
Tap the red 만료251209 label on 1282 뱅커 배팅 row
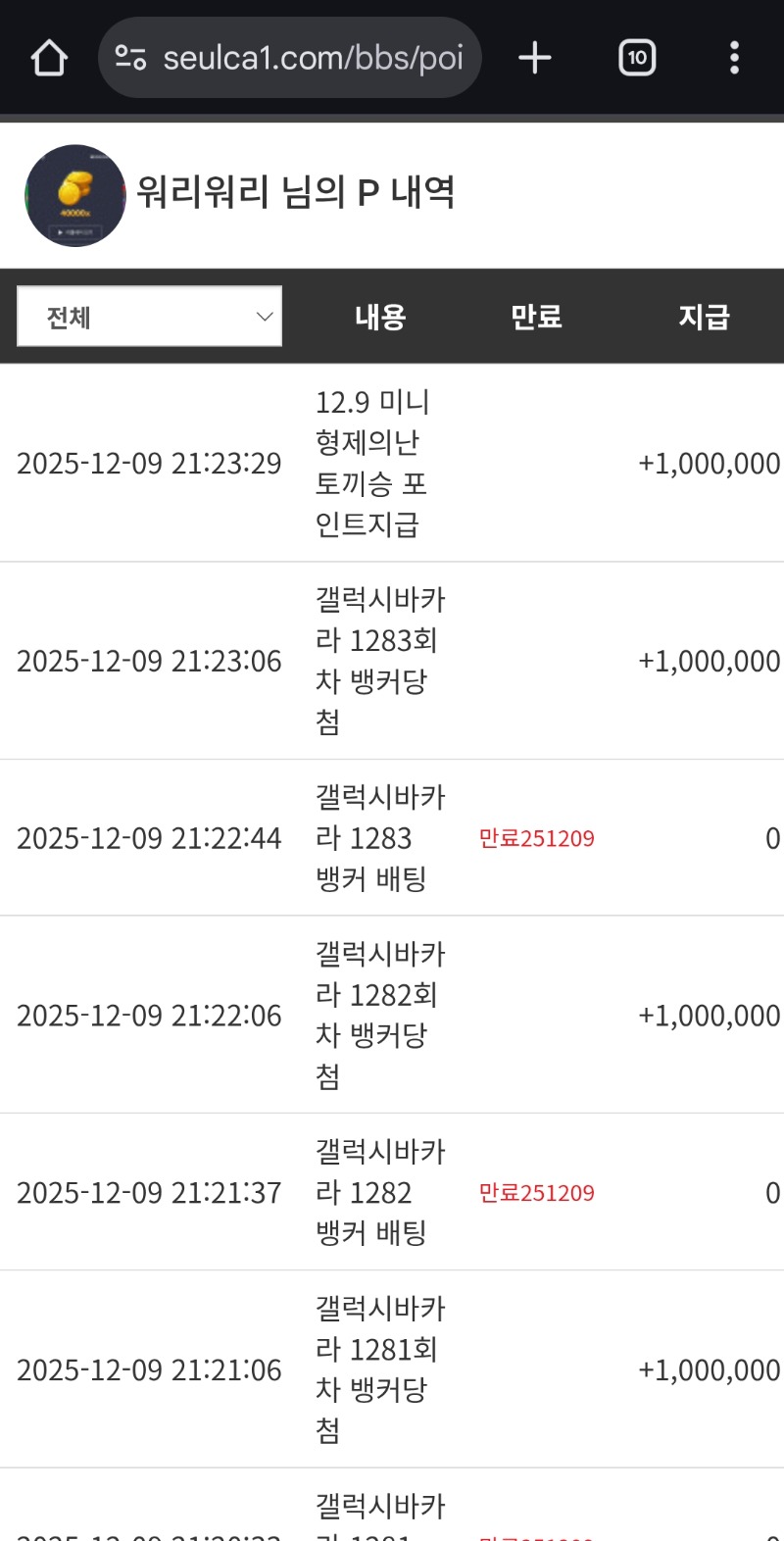pyautogui.click(x=538, y=1193)
